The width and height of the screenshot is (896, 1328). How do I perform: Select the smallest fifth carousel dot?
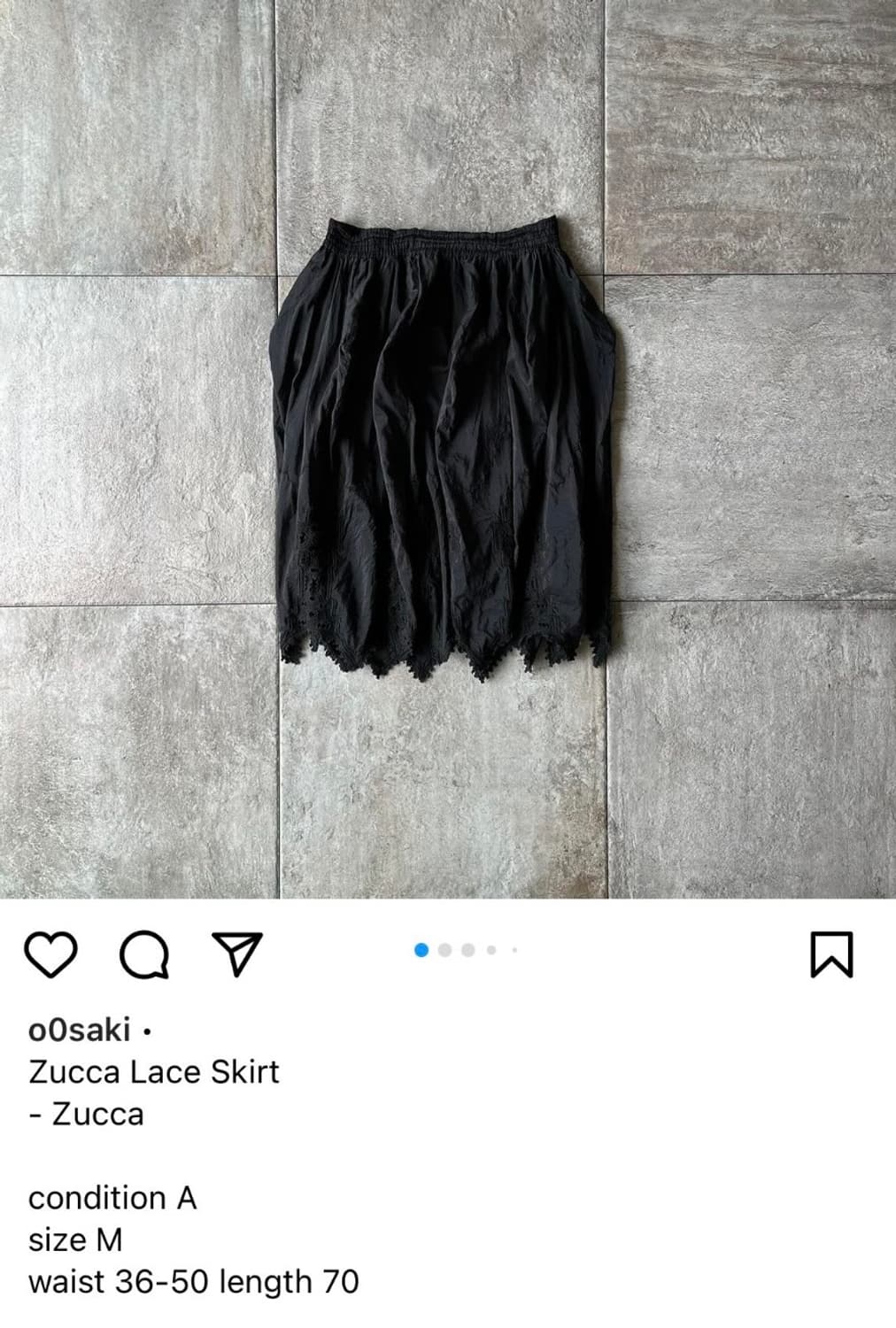(514, 948)
